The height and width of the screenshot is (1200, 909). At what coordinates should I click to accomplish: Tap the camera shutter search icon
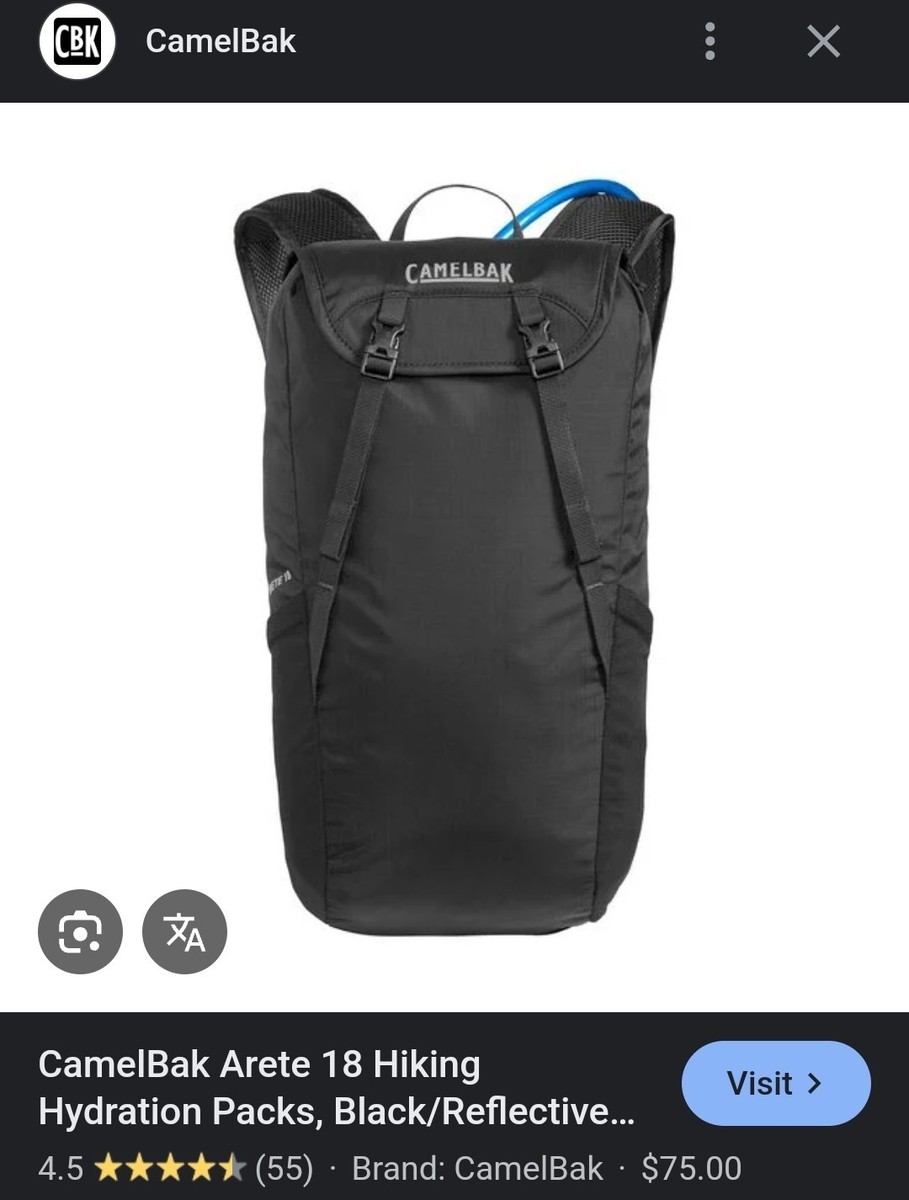coord(80,931)
